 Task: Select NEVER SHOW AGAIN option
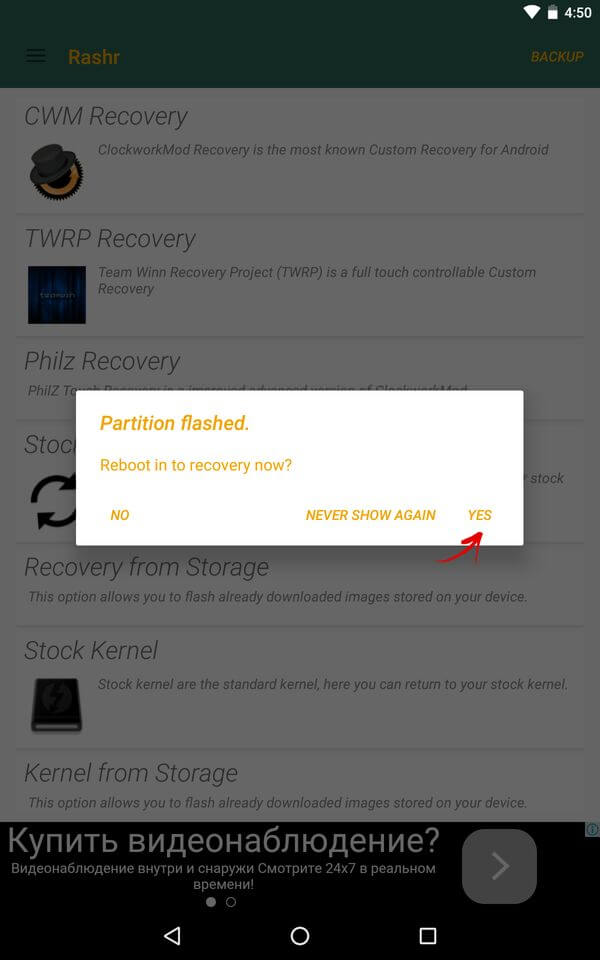point(370,515)
